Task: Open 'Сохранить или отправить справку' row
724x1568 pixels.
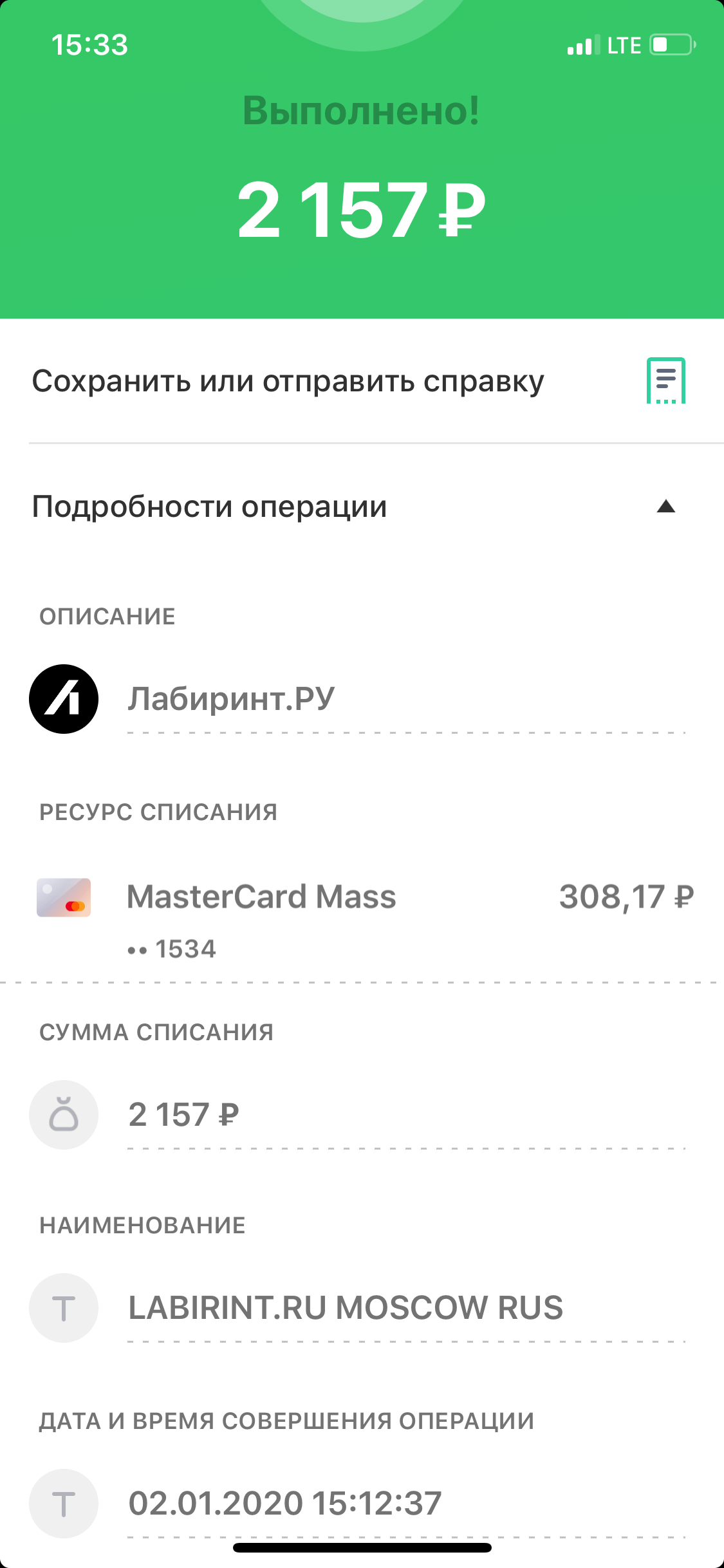Action: tap(362, 381)
